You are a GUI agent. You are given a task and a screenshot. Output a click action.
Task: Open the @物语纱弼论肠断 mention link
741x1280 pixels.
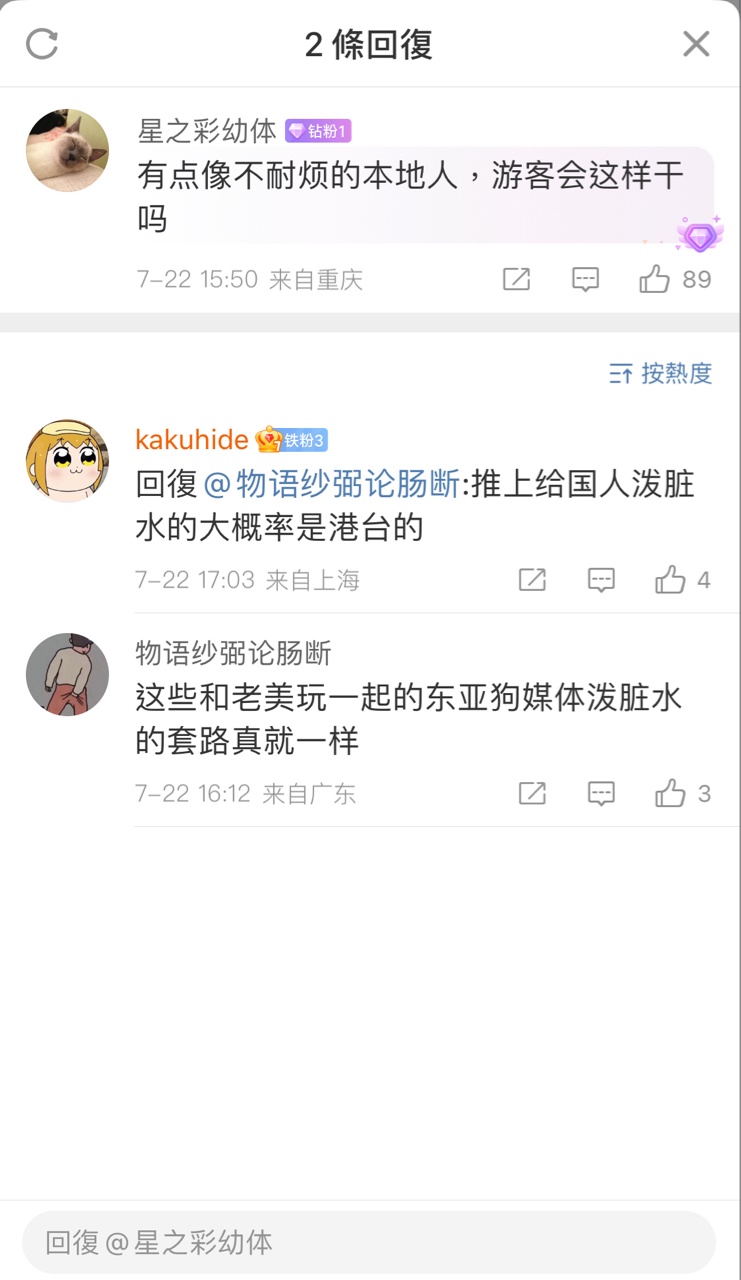tap(332, 485)
